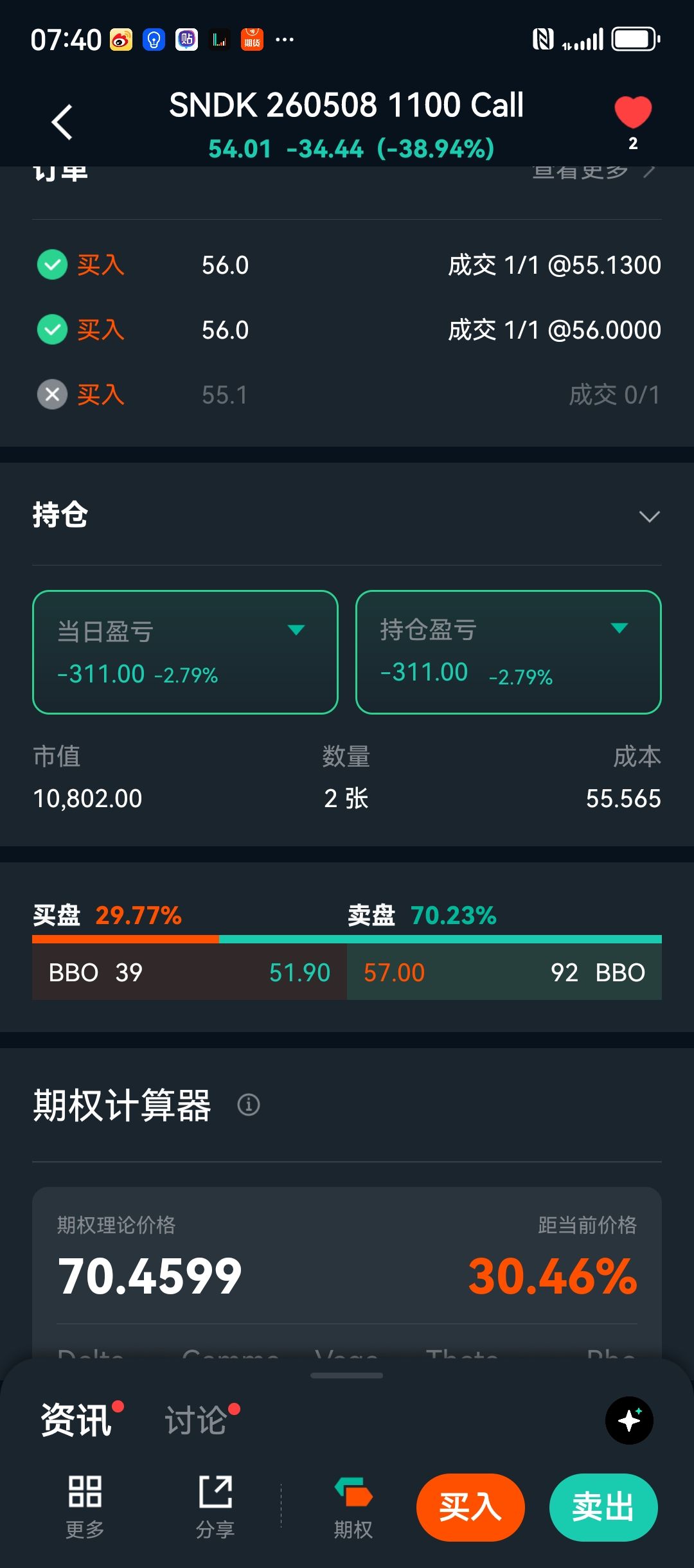Screen dimensions: 694x1568
Task: Open the cancelled 55.1 buy order
Action: [x=347, y=395]
